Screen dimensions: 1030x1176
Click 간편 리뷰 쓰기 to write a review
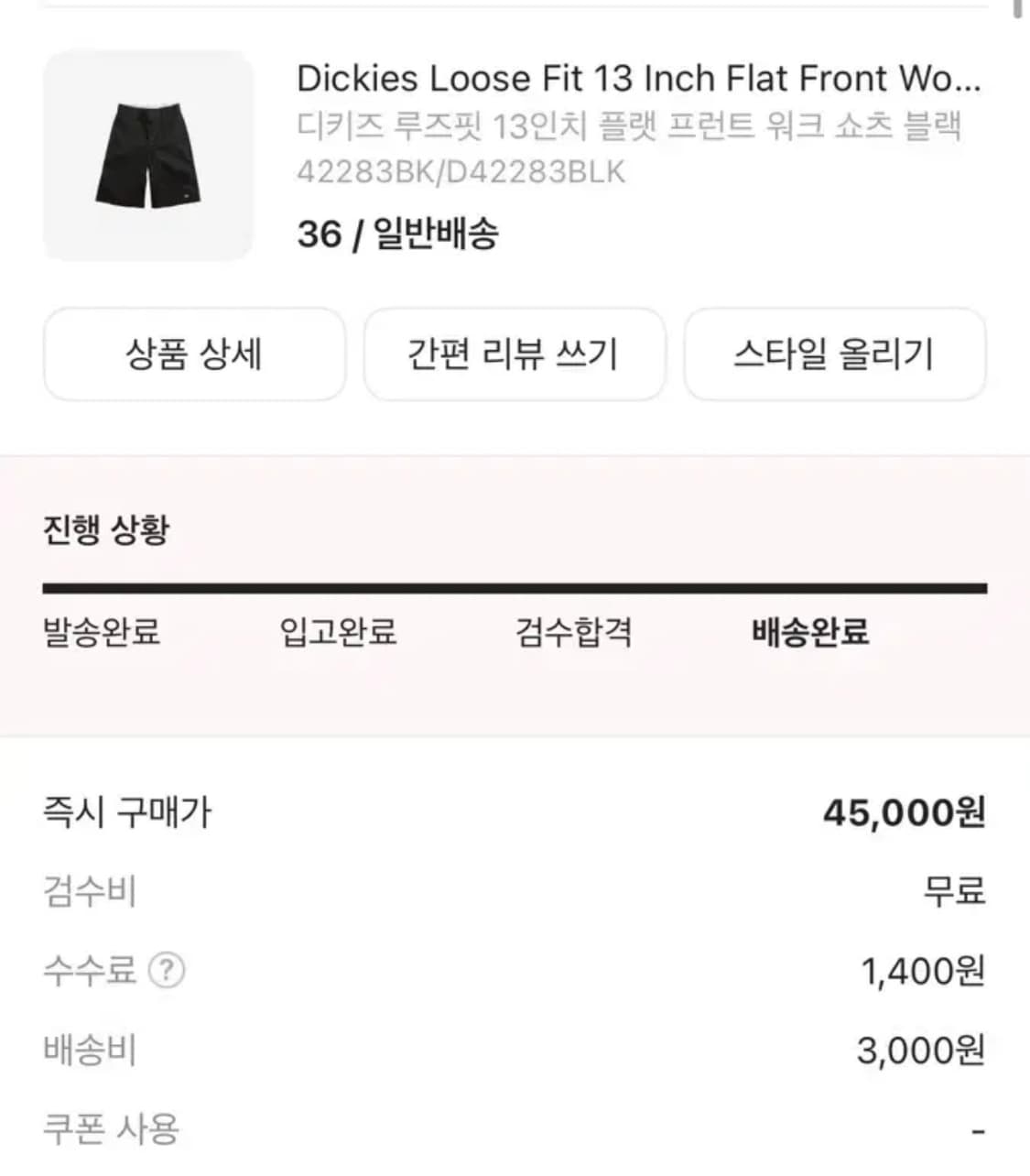click(514, 355)
